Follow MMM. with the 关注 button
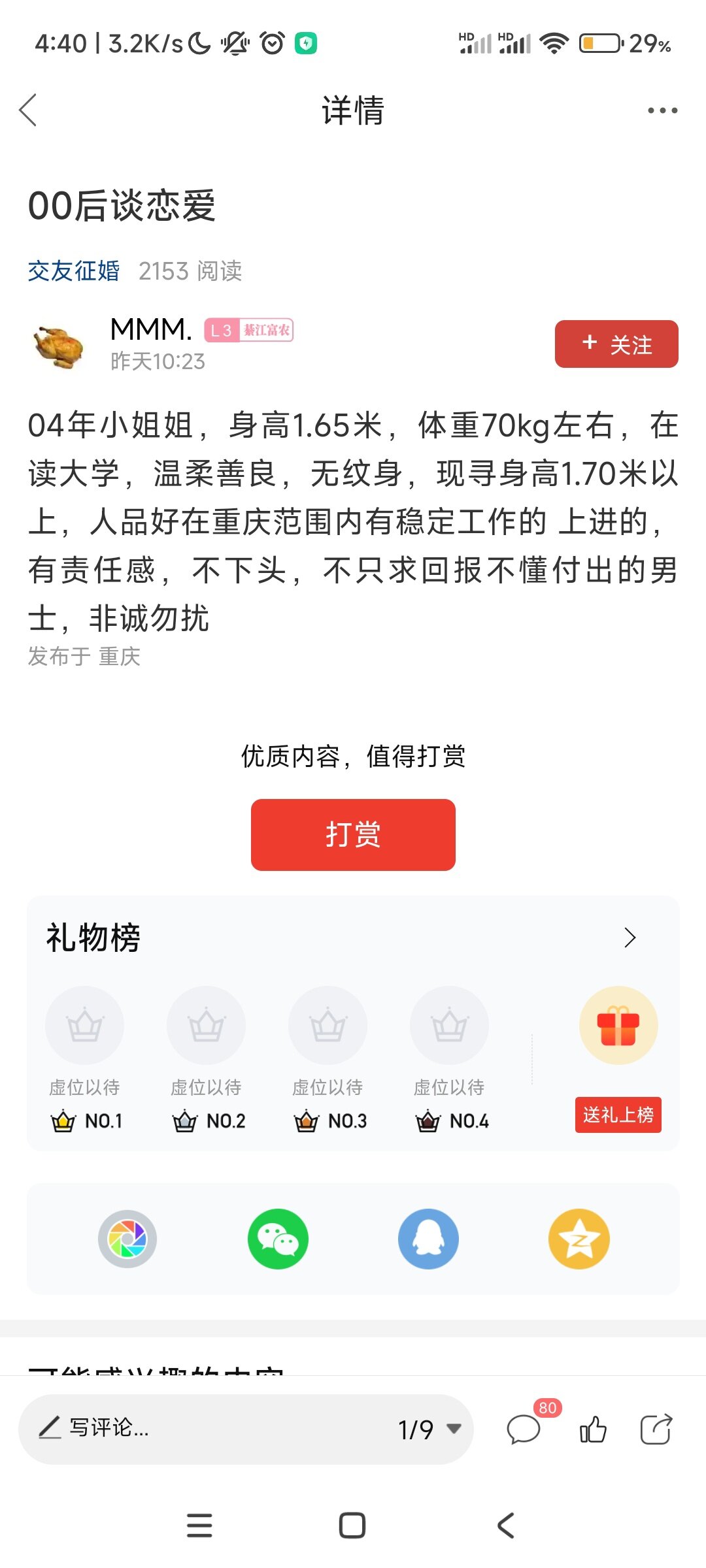 point(616,344)
